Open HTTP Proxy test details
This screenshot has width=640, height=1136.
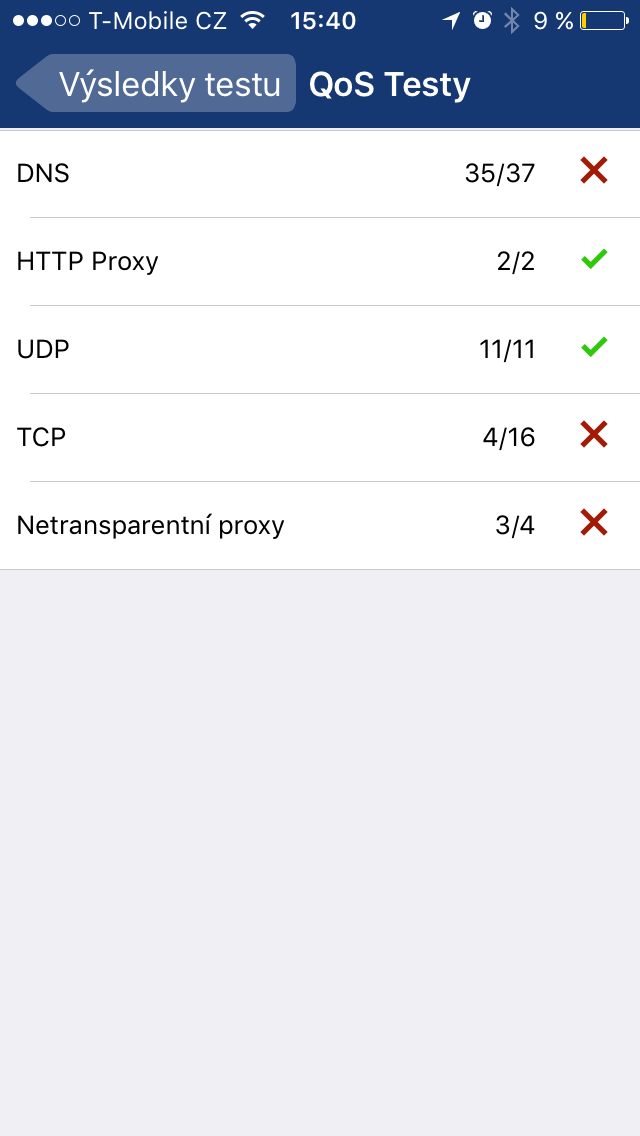[320, 262]
